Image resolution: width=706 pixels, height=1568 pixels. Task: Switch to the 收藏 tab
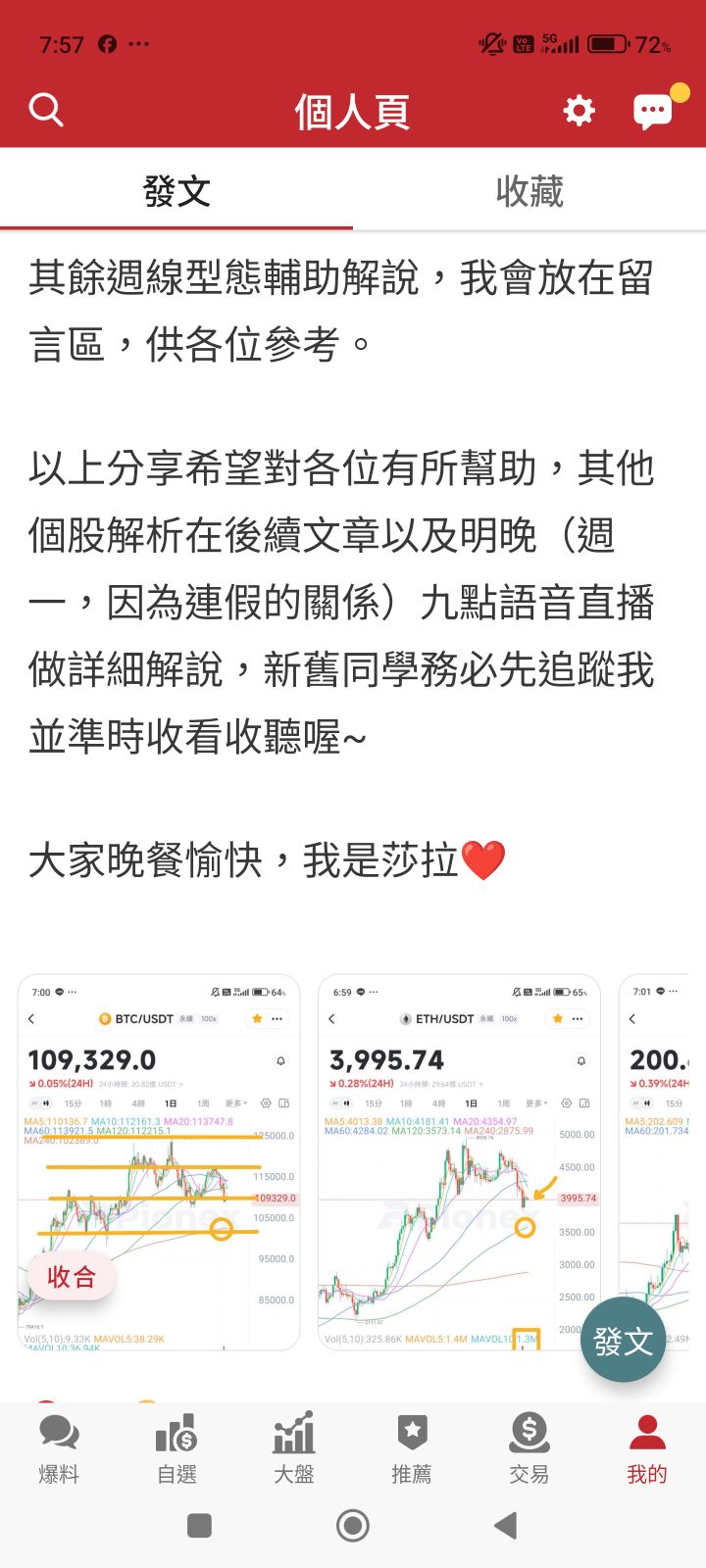529,191
